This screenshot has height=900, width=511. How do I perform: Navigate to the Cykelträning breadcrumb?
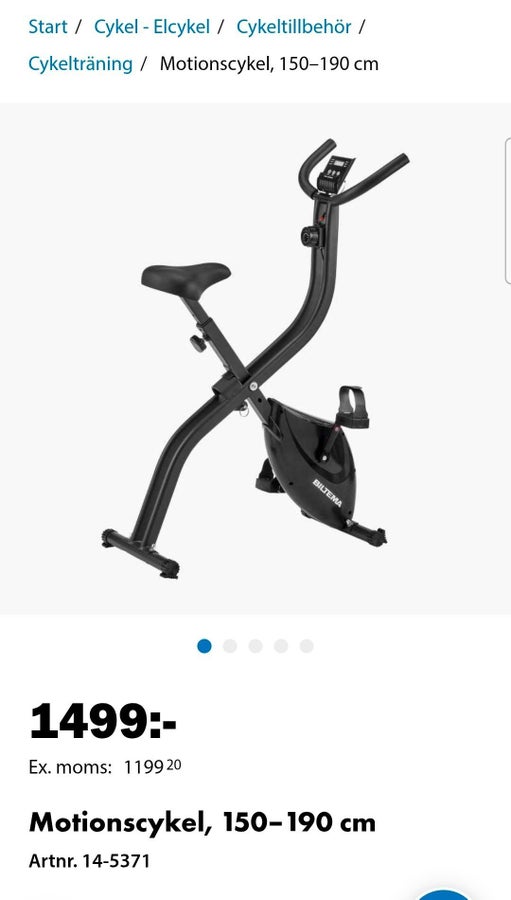coord(80,64)
